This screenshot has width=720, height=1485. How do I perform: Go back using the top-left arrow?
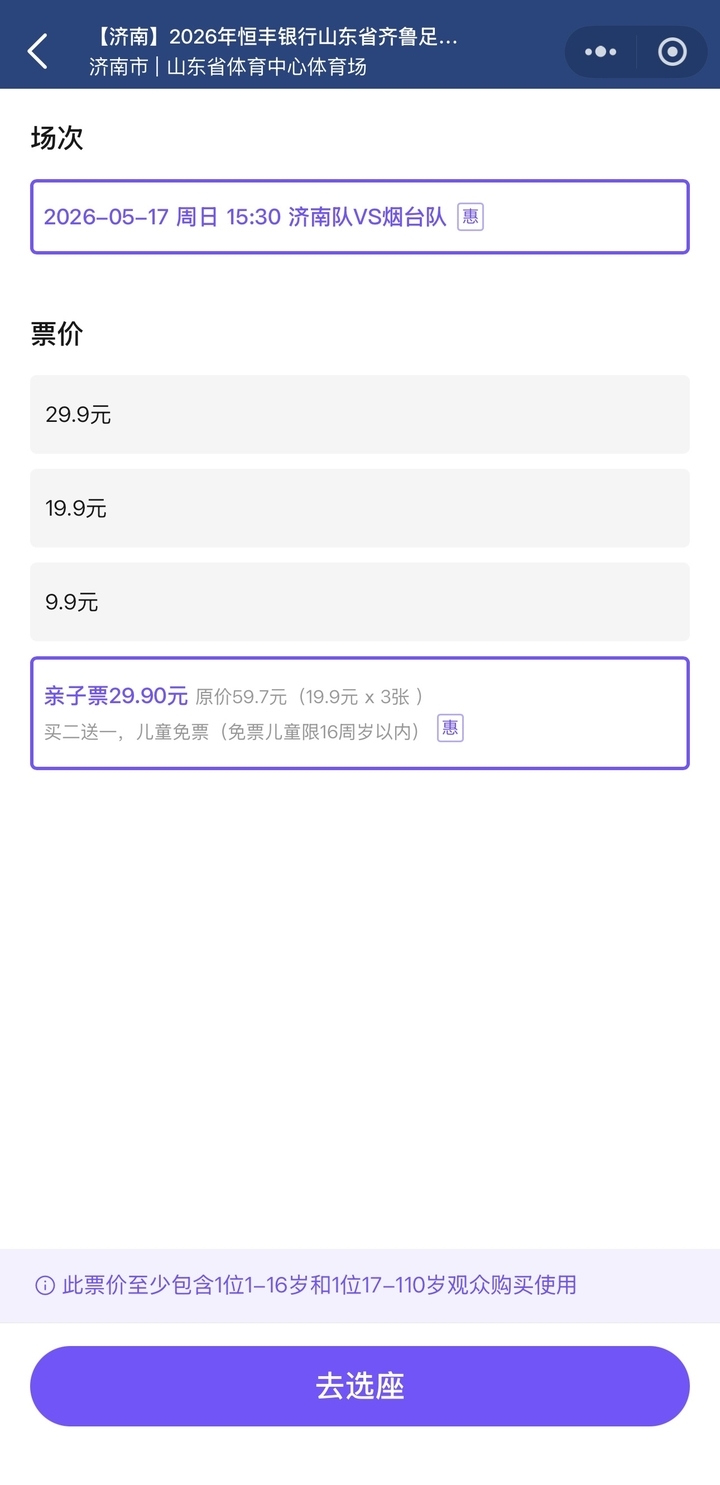pyautogui.click(x=37, y=51)
